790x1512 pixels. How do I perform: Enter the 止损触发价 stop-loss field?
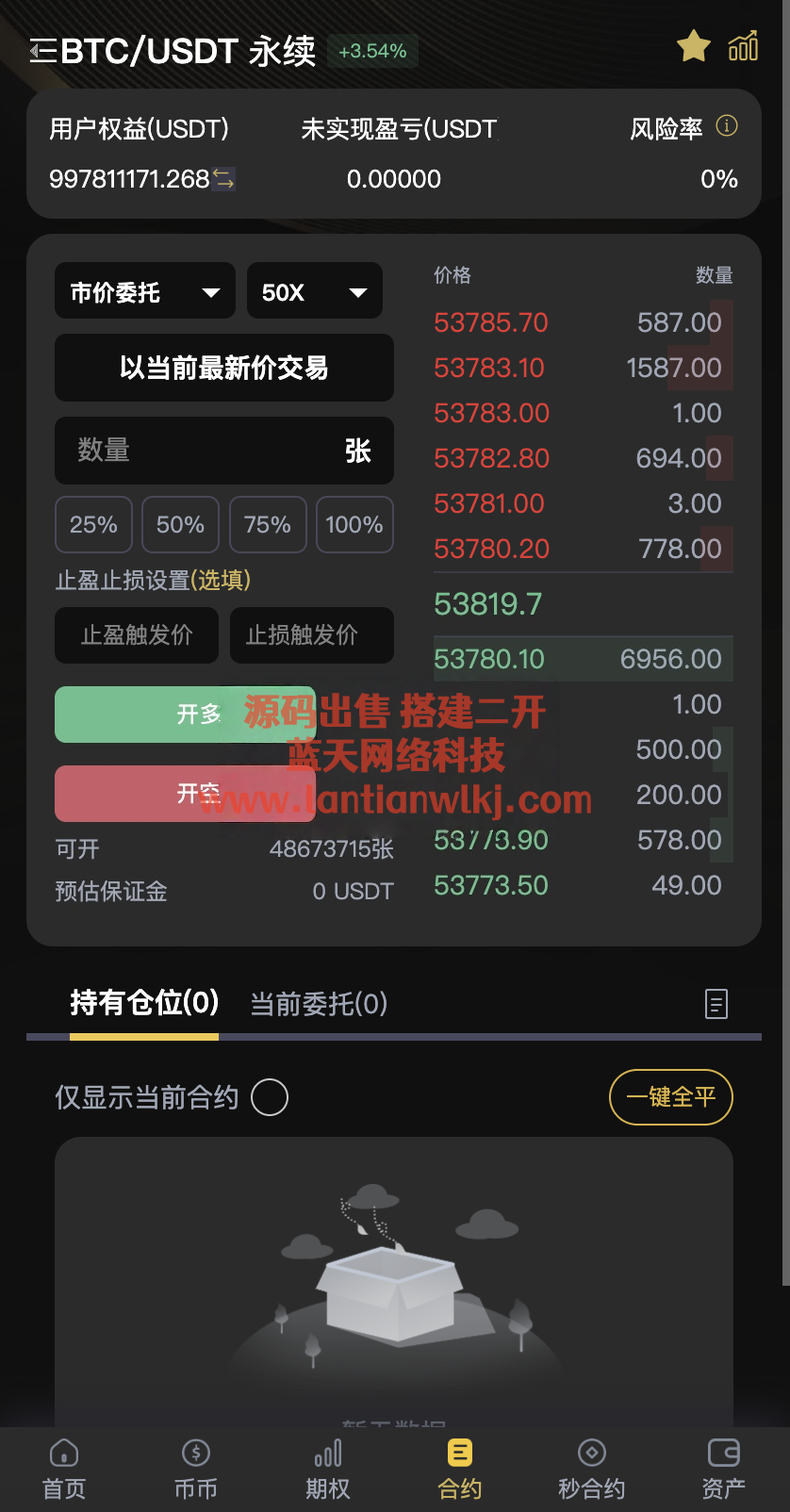click(311, 635)
